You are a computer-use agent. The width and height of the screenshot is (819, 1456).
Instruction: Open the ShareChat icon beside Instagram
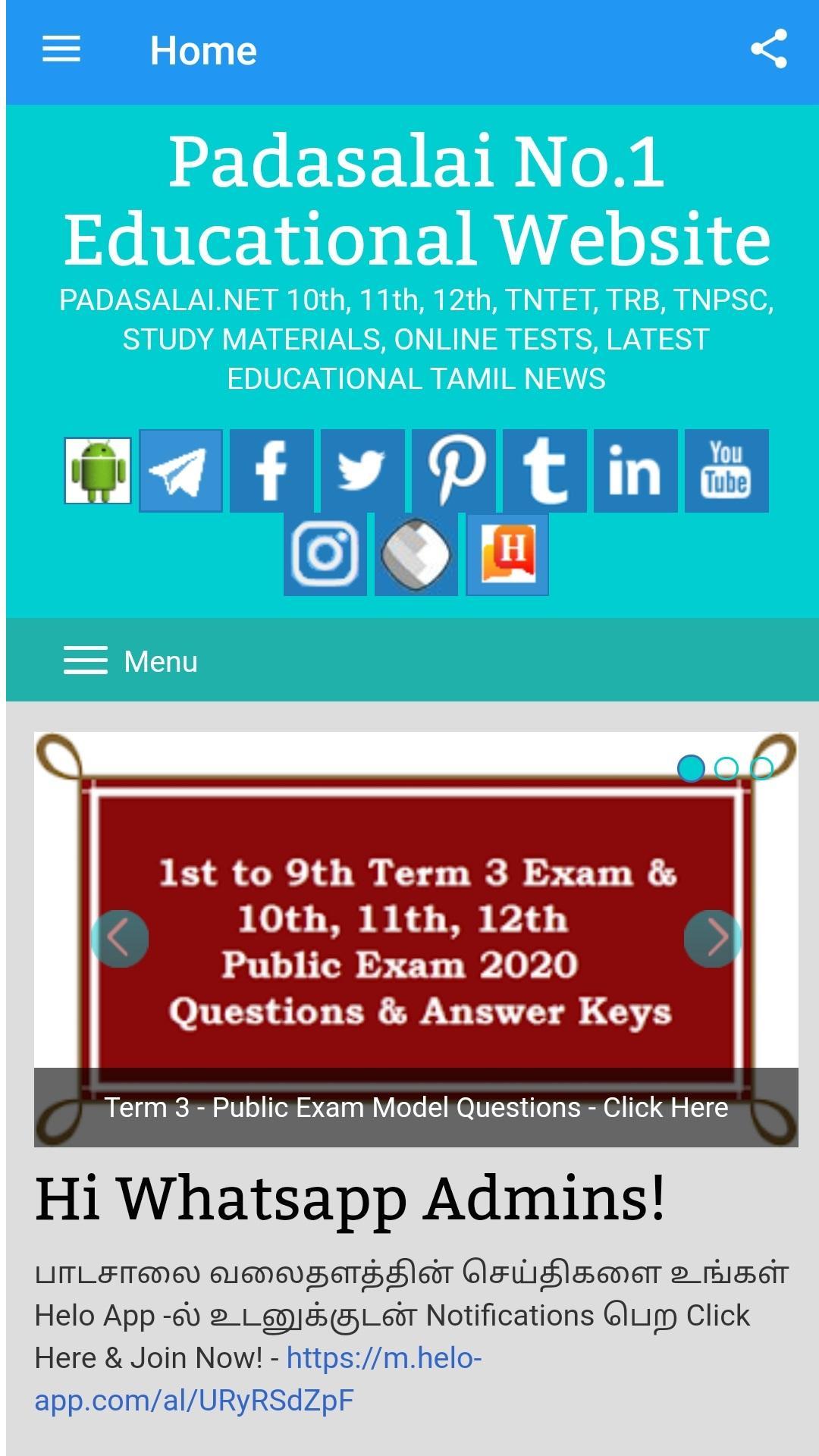(416, 554)
